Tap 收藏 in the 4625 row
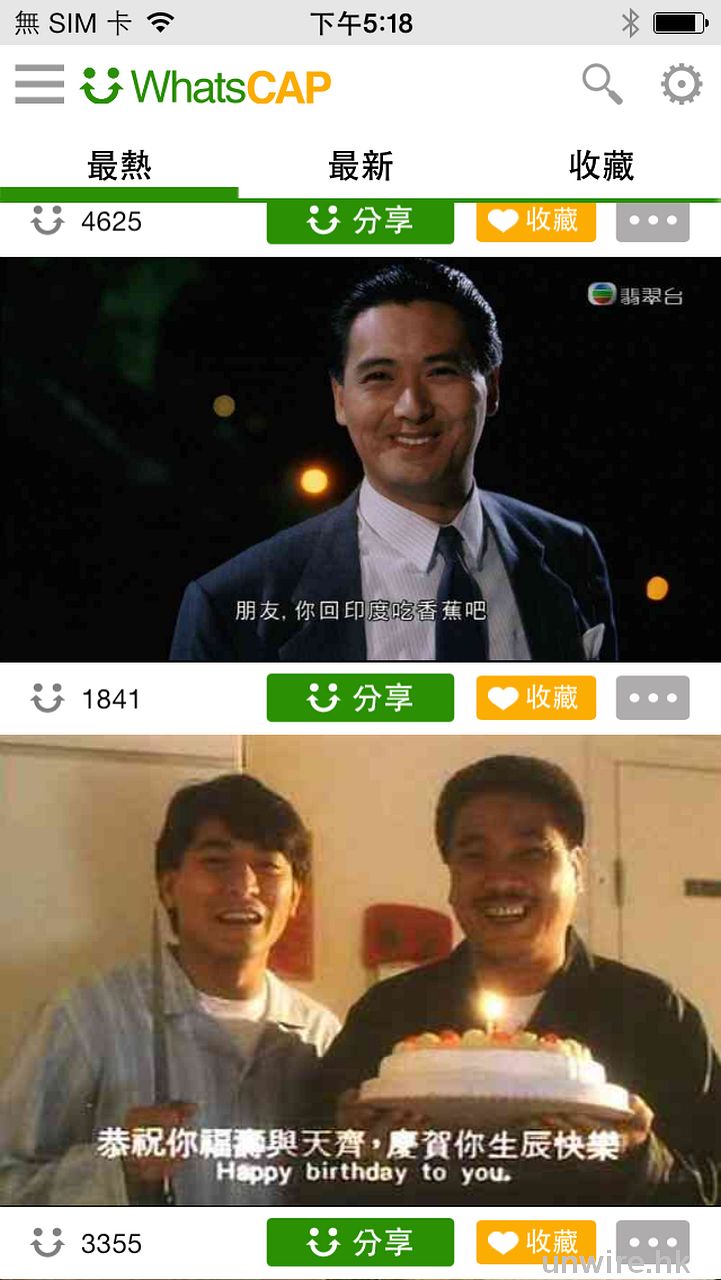This screenshot has height=1280, width=721. [536, 221]
